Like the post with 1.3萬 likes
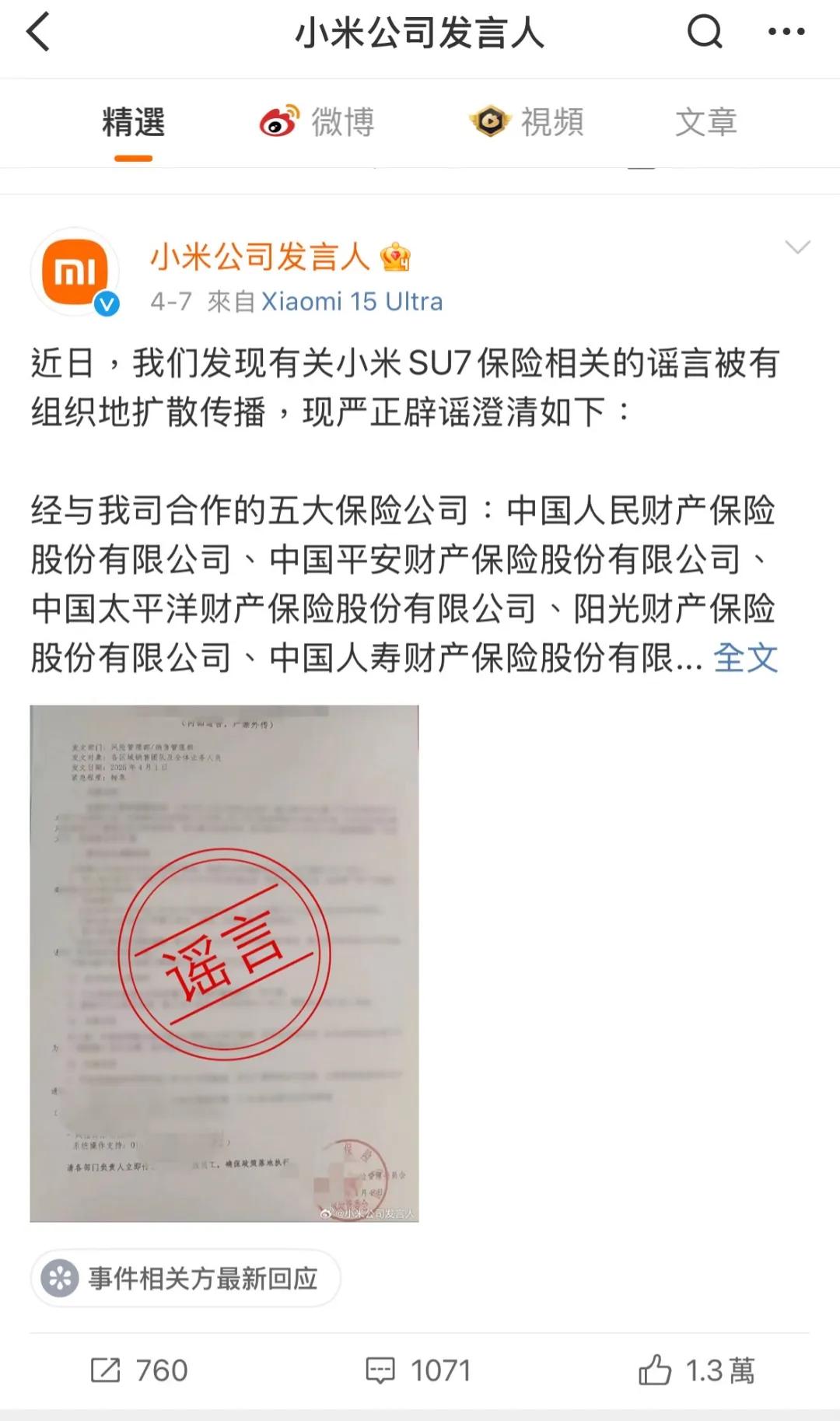 pyautogui.click(x=697, y=1370)
